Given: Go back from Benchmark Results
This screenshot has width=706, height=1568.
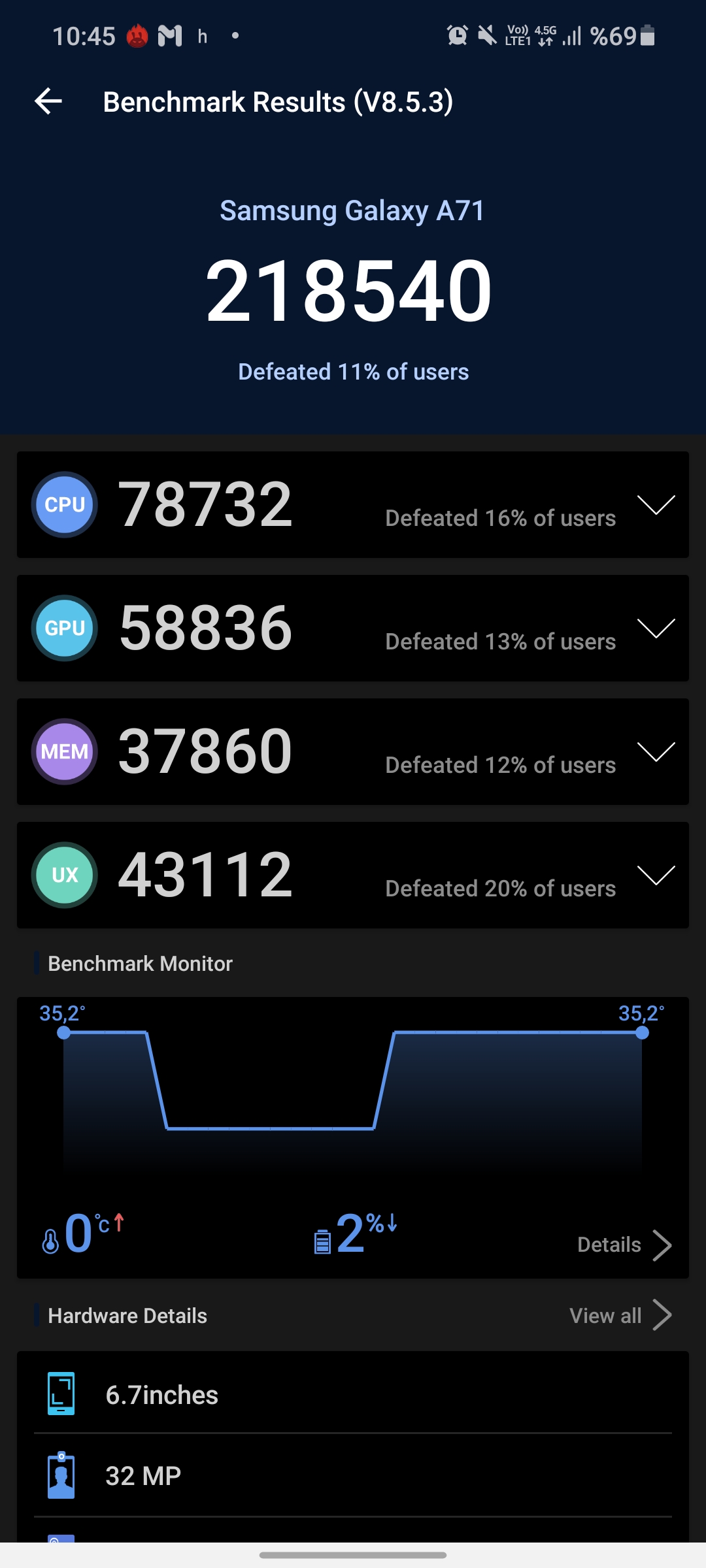Looking at the screenshot, I should (48, 101).
